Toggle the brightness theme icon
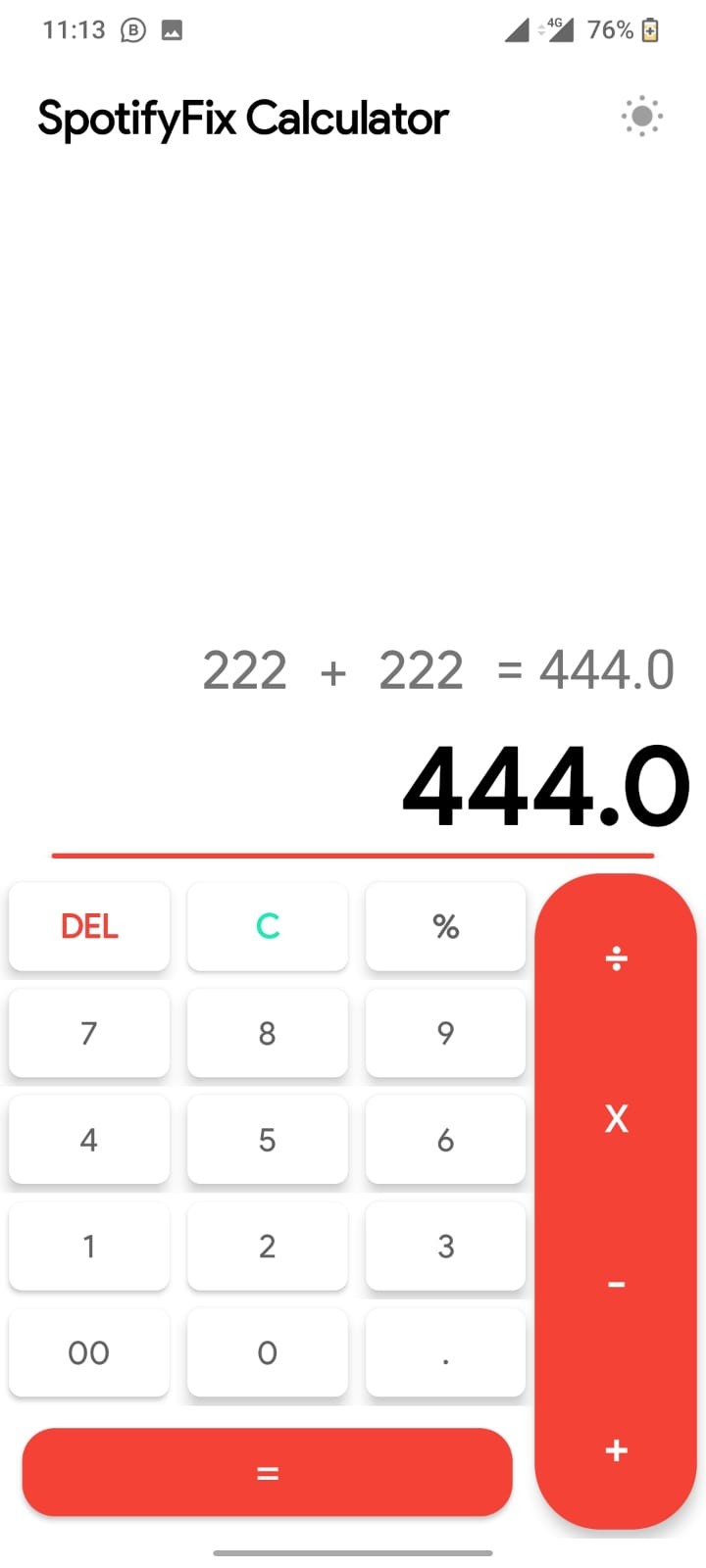 click(642, 118)
